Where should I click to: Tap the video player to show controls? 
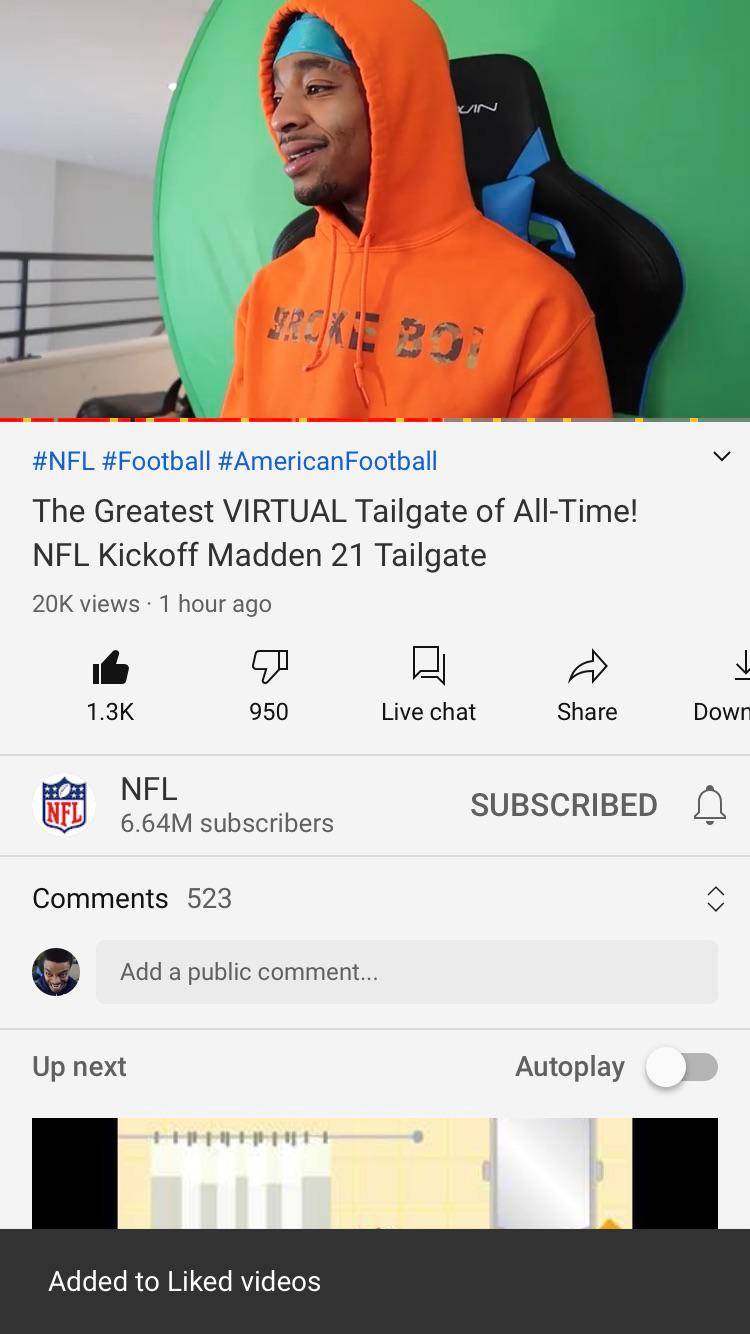point(375,208)
